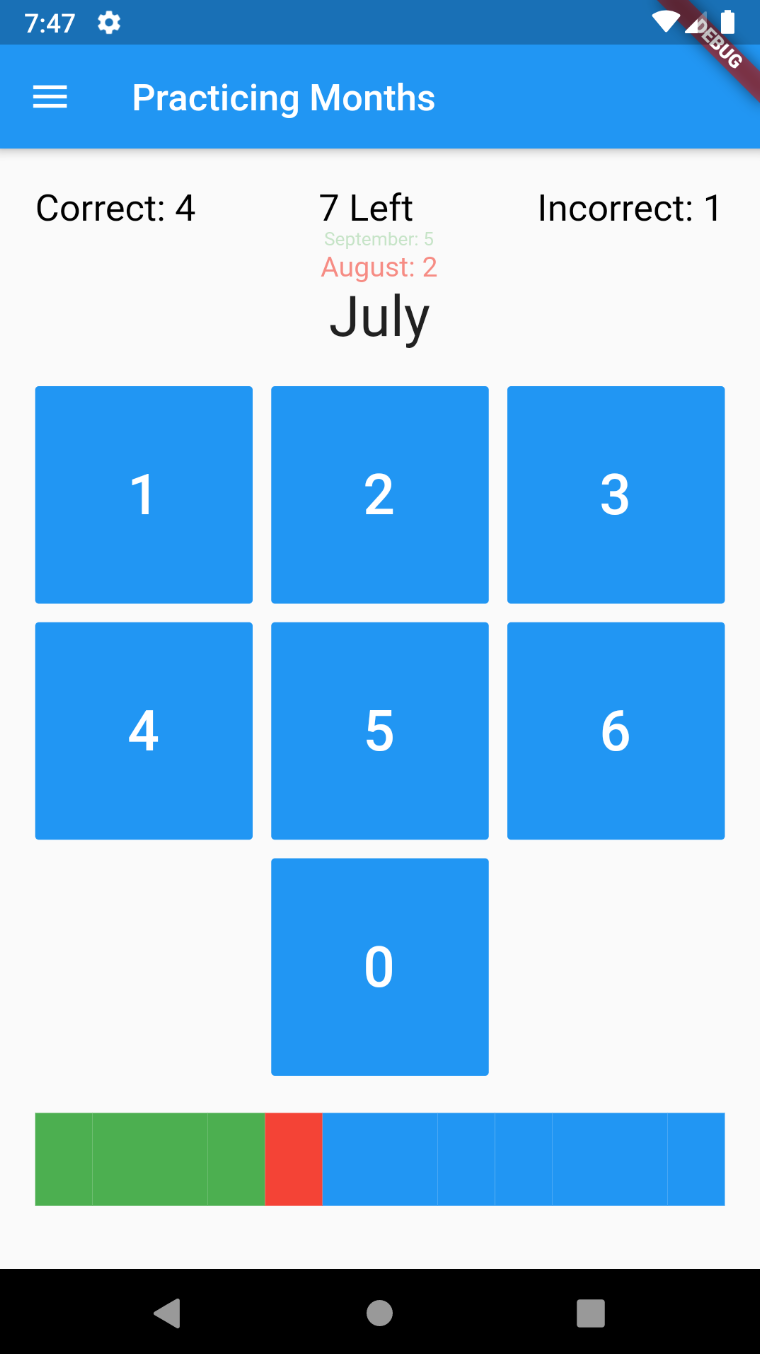Select the number 4 tile
The height and width of the screenshot is (1354, 760).
(x=143, y=730)
